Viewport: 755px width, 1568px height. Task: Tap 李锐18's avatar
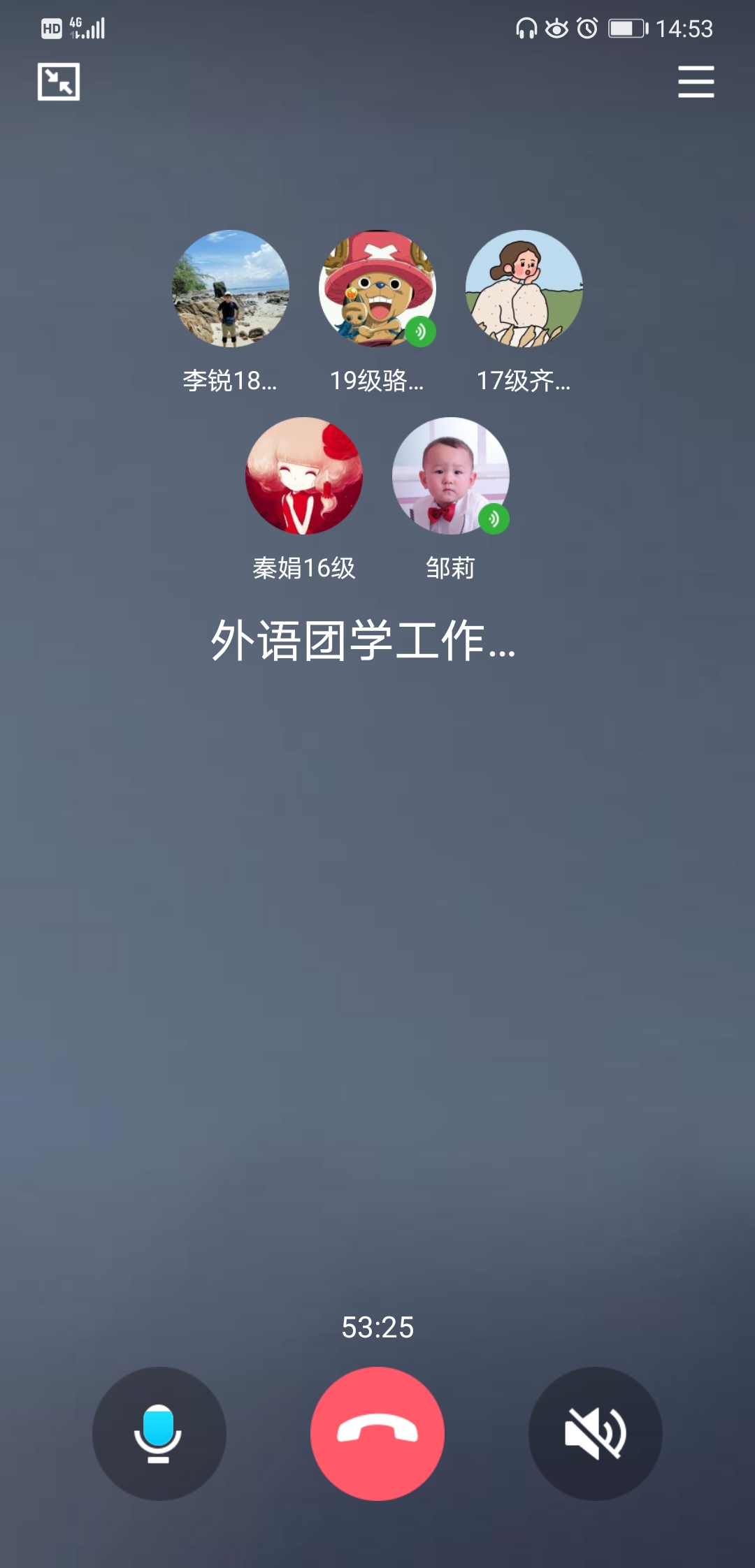click(231, 289)
